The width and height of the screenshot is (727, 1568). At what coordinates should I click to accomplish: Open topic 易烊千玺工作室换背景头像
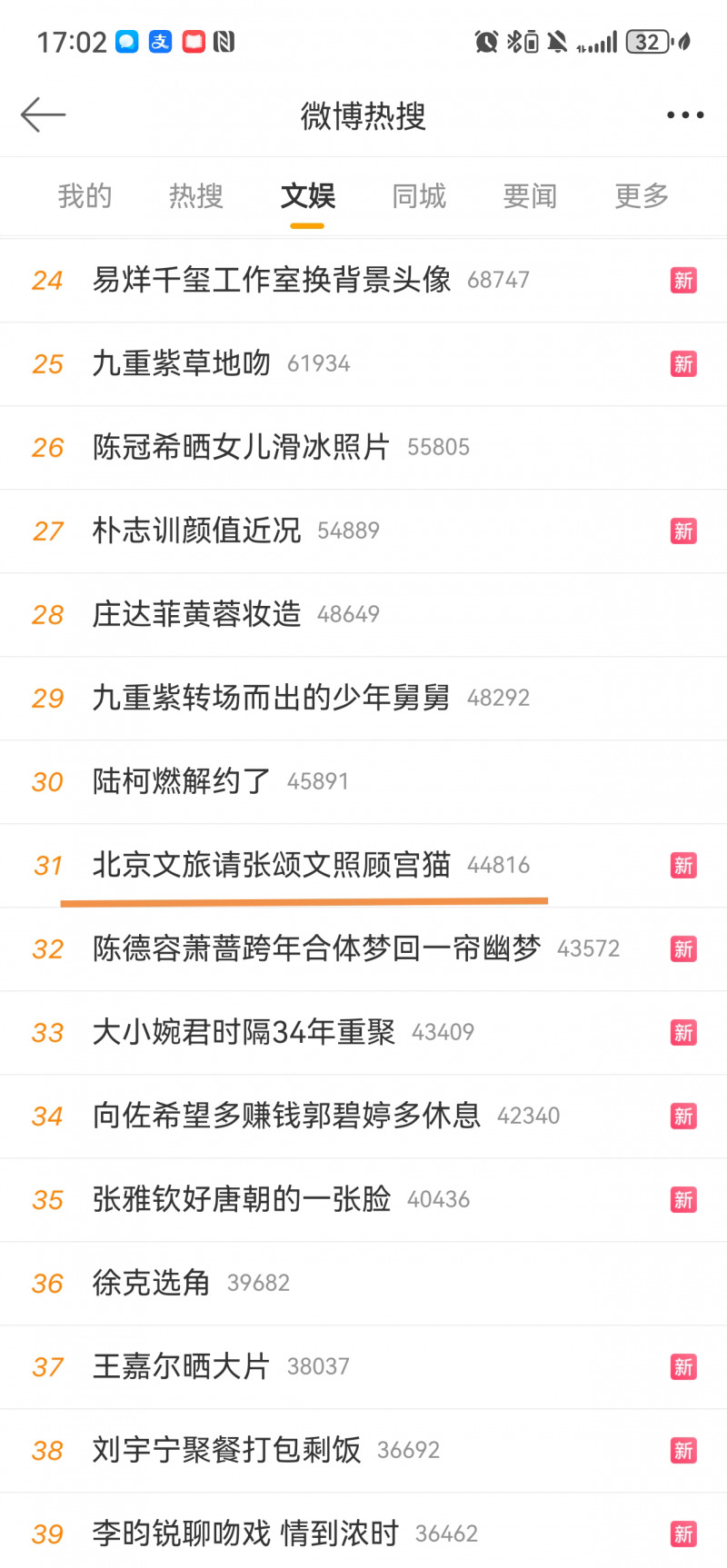pos(272,280)
